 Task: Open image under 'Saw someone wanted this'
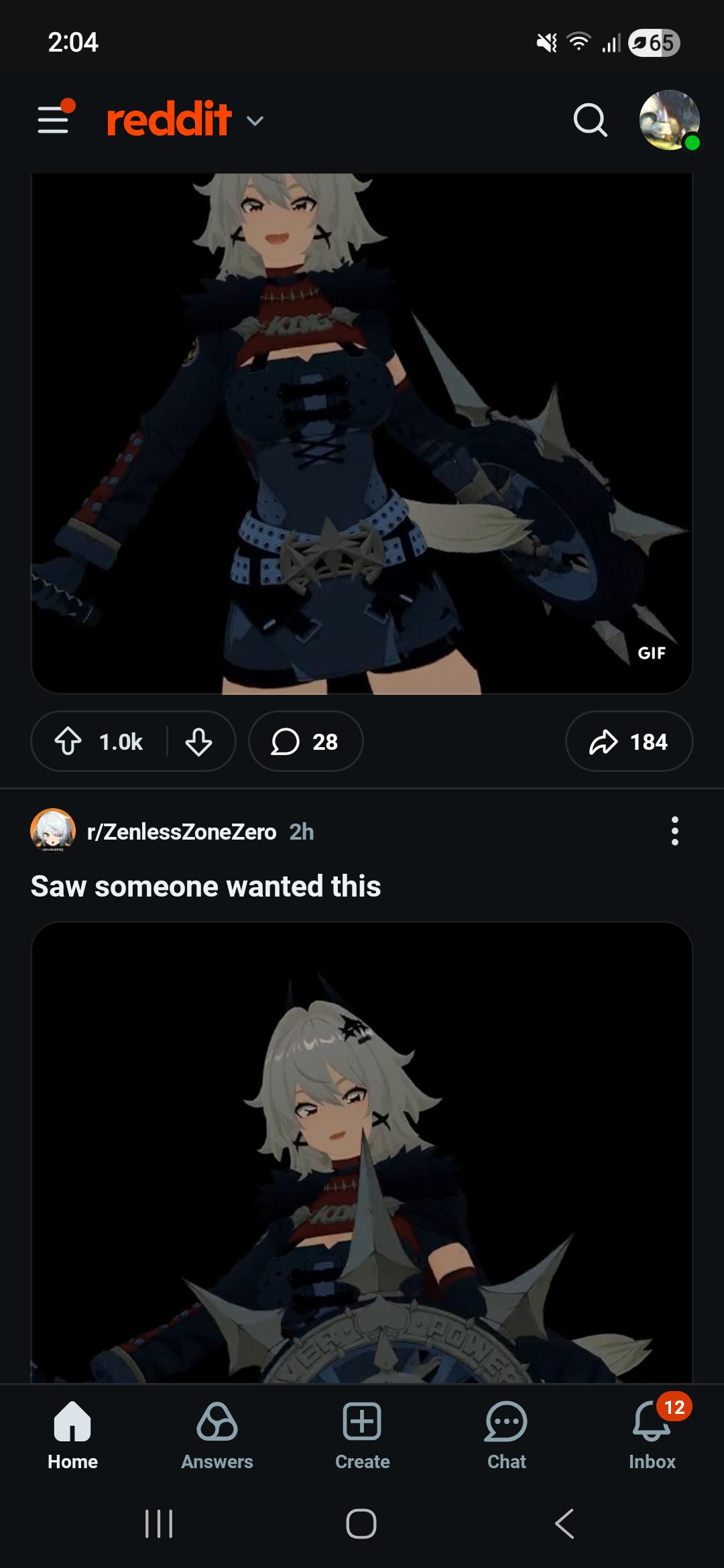pos(362,1153)
